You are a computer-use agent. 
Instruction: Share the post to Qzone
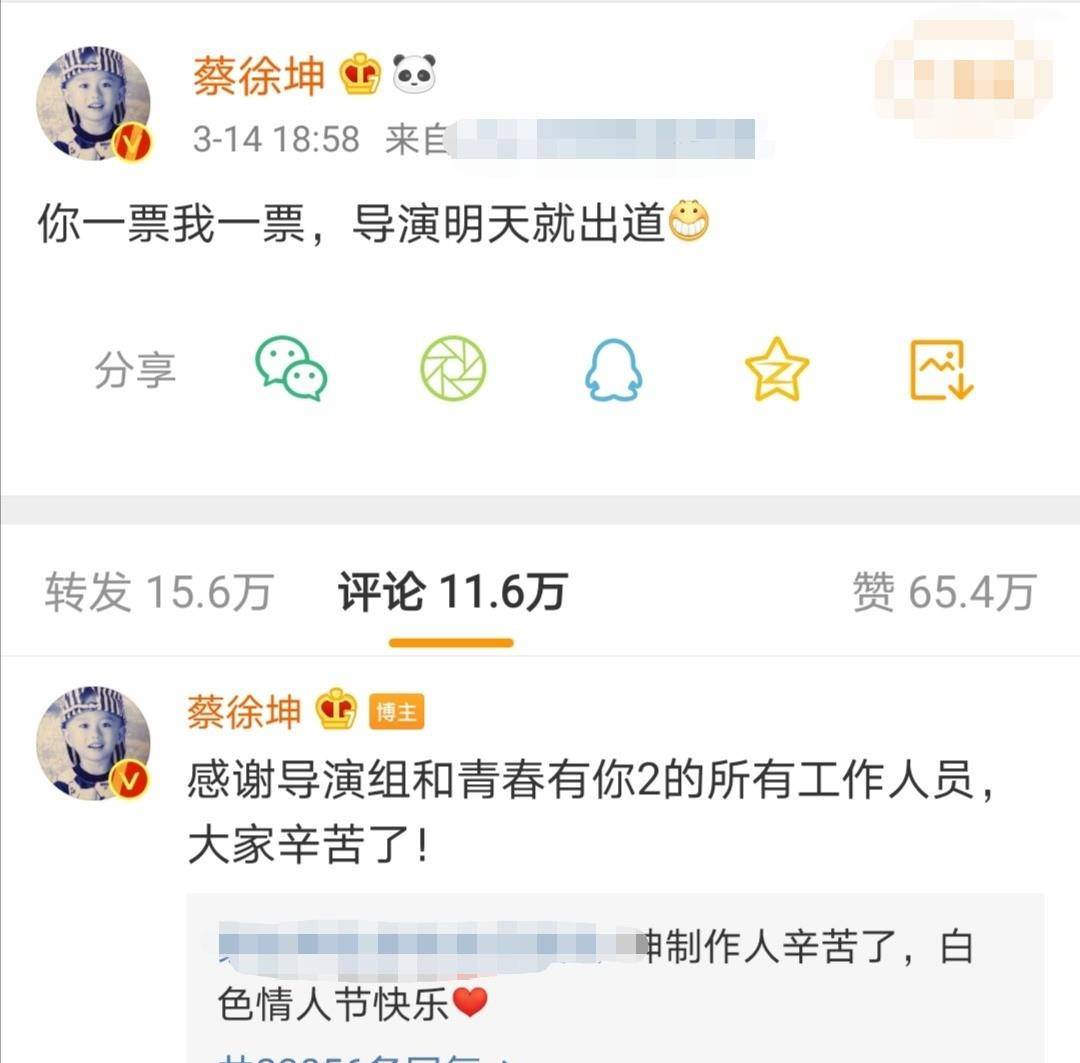[777, 369]
